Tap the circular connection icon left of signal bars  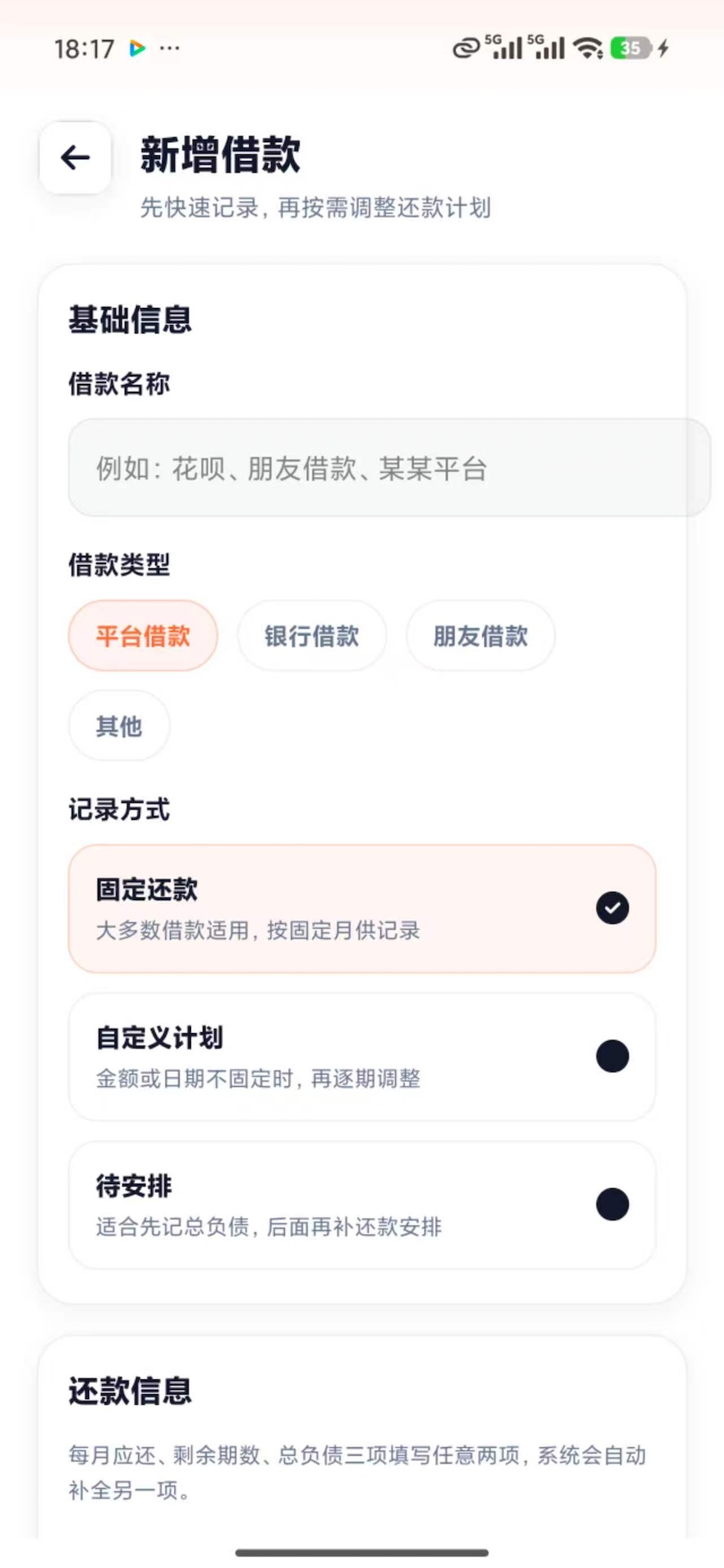tap(464, 48)
